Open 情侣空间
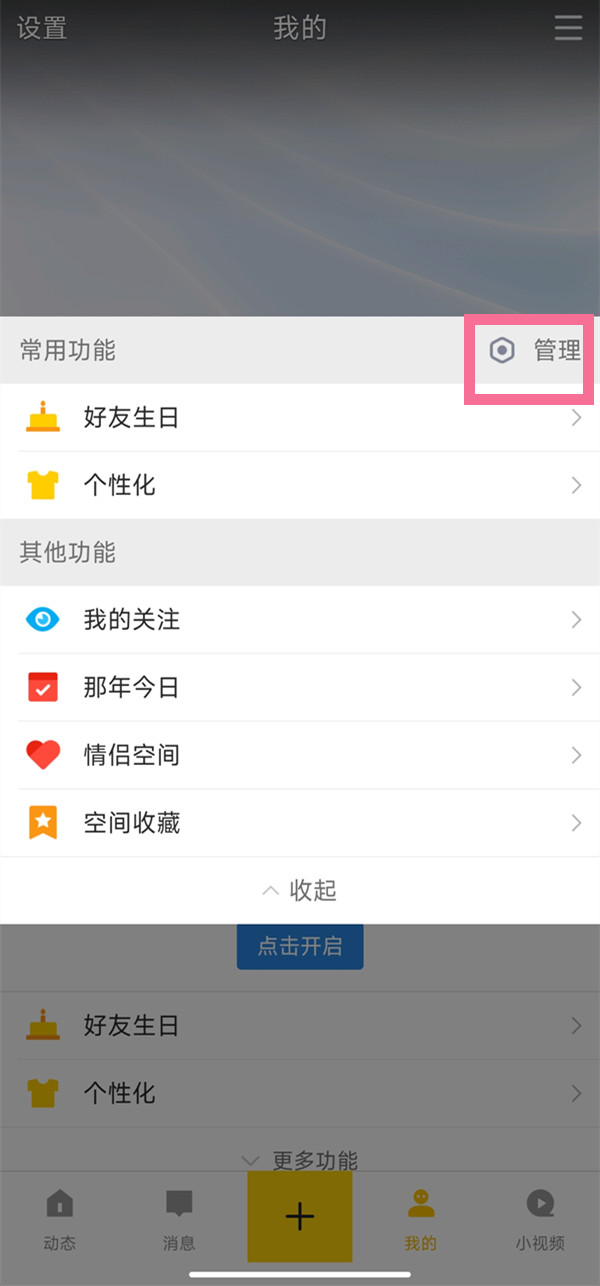The height and width of the screenshot is (1286, 600). 300,755
